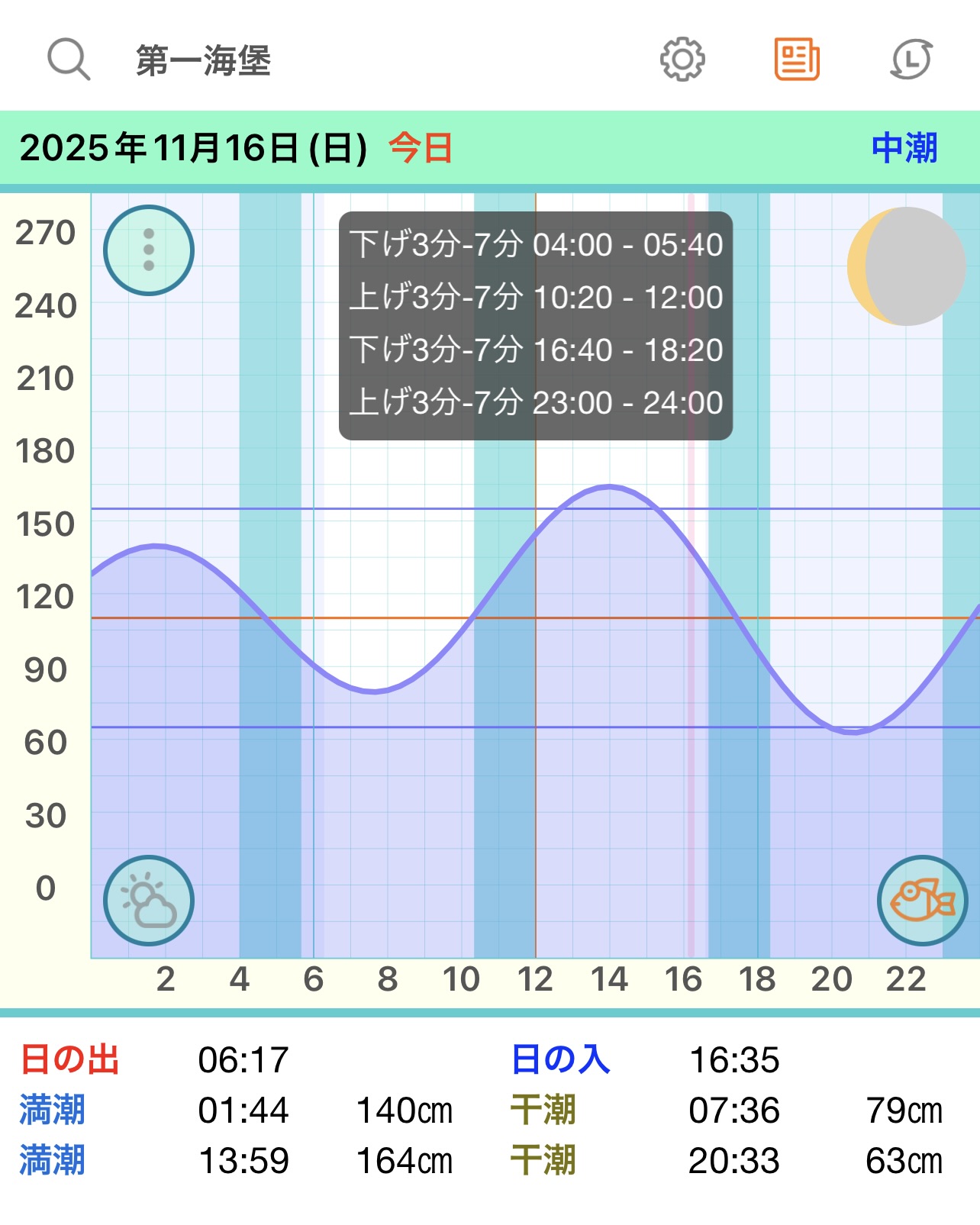
Task: Tap the date bar 2025年11月16日
Action: [194, 148]
